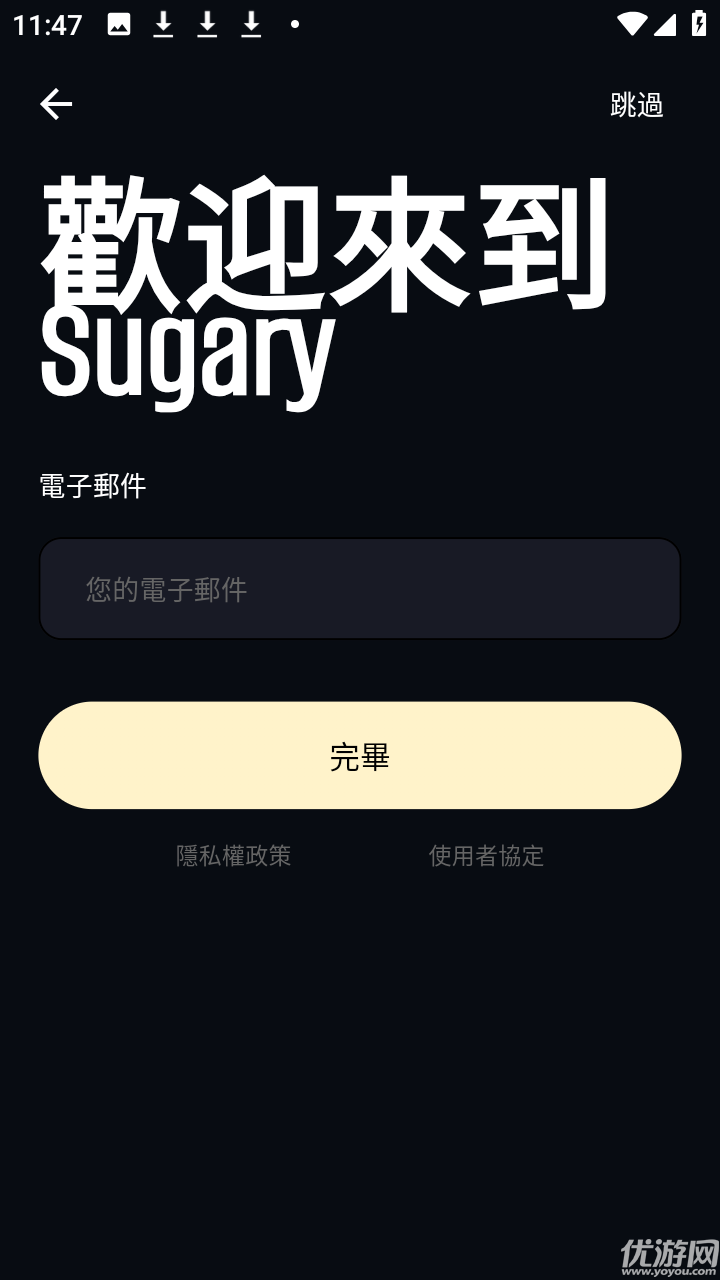Tap the cellular signal strength icon
Image resolution: width=720 pixels, height=1280 pixels.
[x=667, y=24]
